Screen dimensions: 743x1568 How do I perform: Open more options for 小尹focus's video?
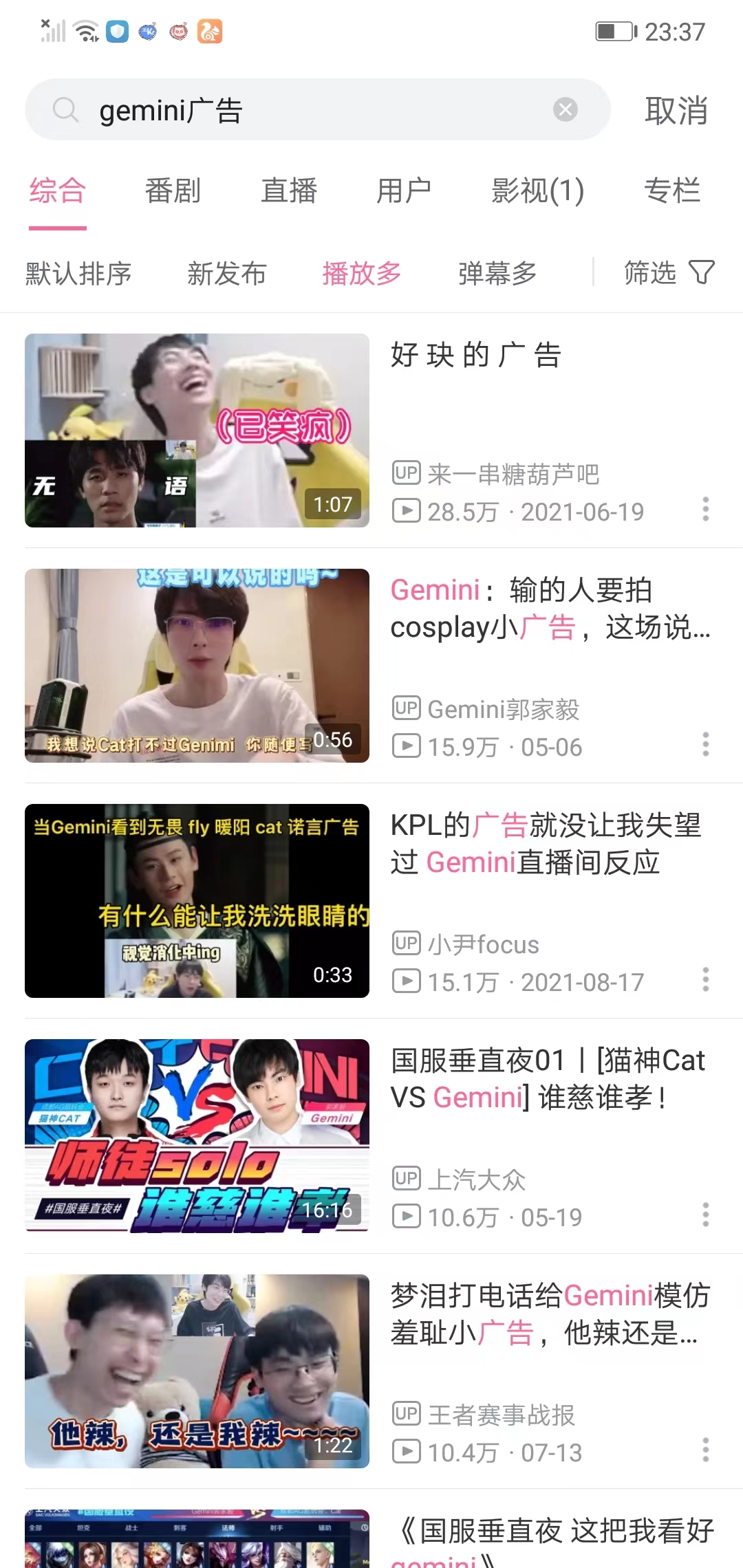click(705, 979)
